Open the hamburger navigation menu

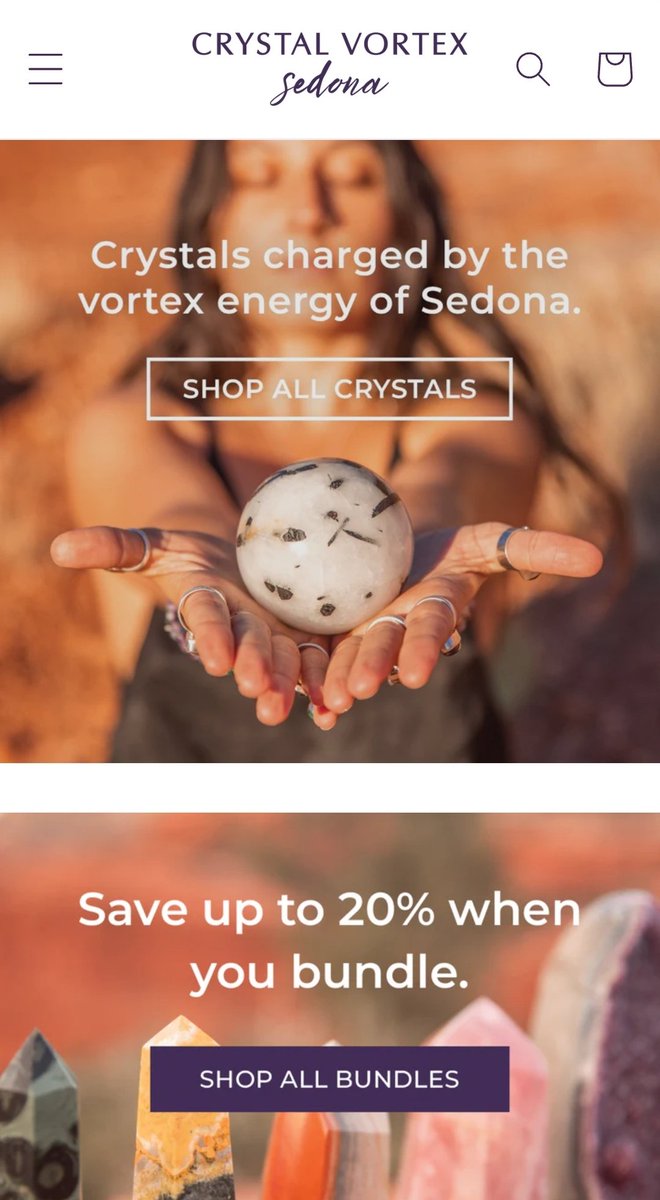pyautogui.click(x=45, y=69)
